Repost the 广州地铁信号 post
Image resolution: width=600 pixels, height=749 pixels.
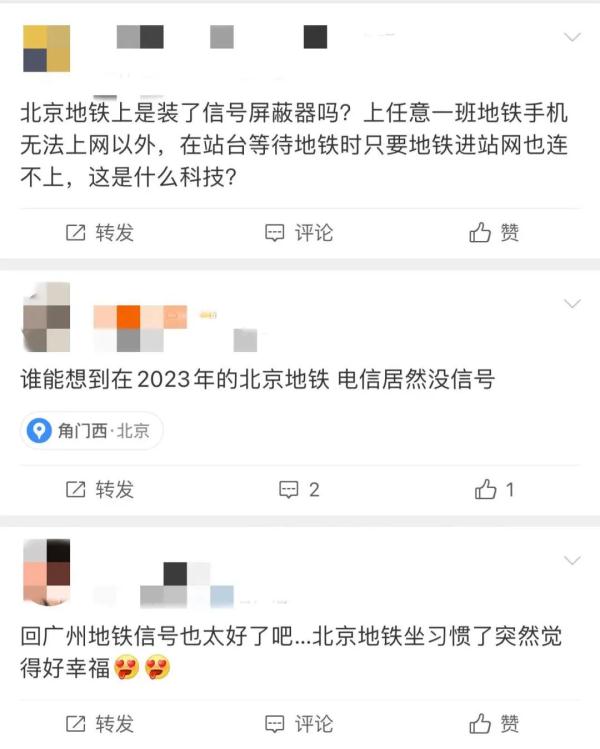[x=99, y=724]
